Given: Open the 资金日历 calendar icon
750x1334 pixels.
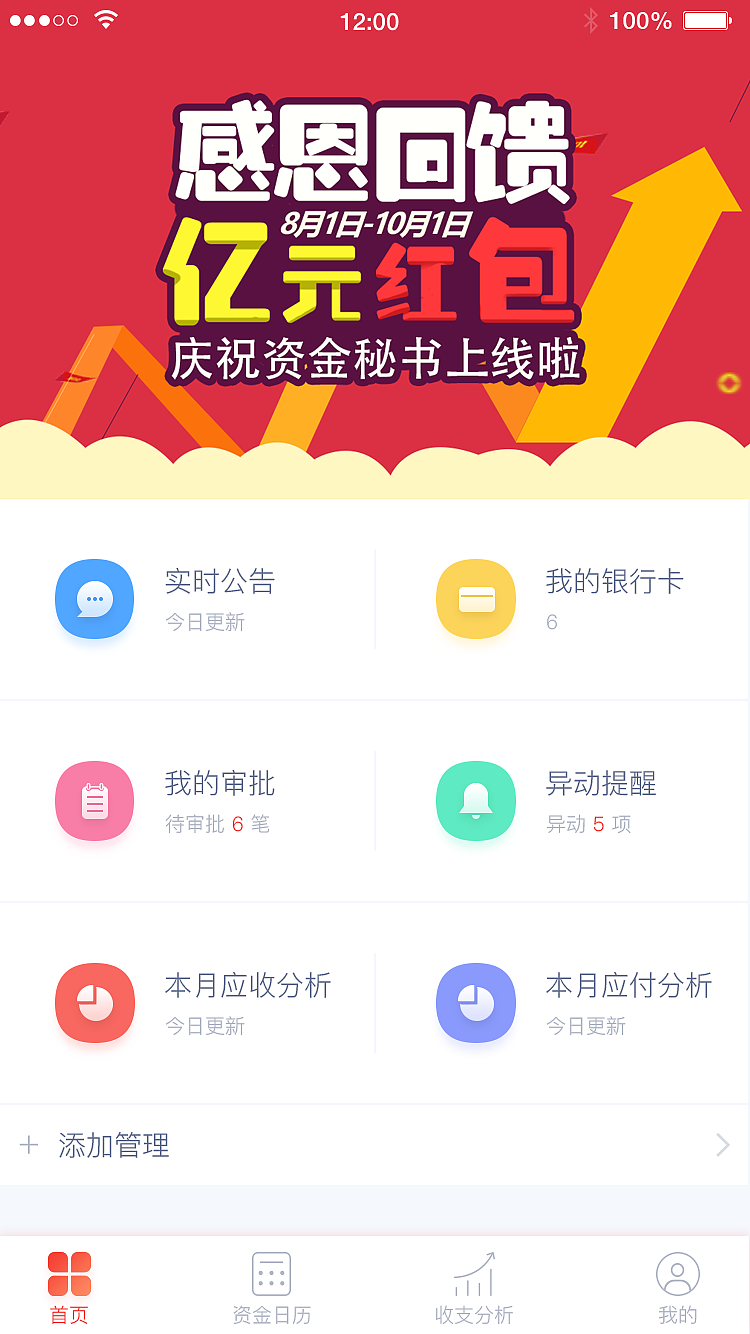Looking at the screenshot, I should coord(269,1272).
